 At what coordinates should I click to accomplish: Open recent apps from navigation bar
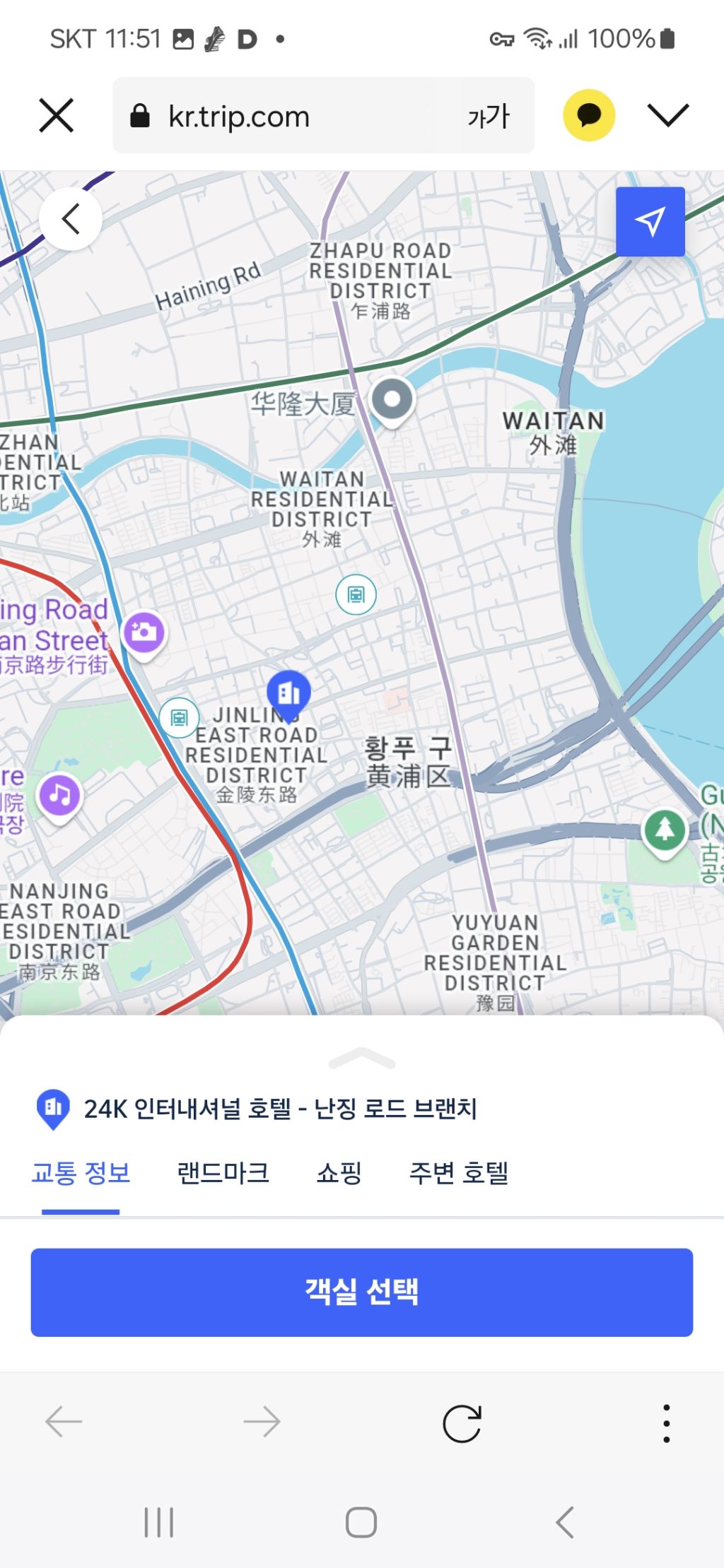pyautogui.click(x=158, y=1522)
